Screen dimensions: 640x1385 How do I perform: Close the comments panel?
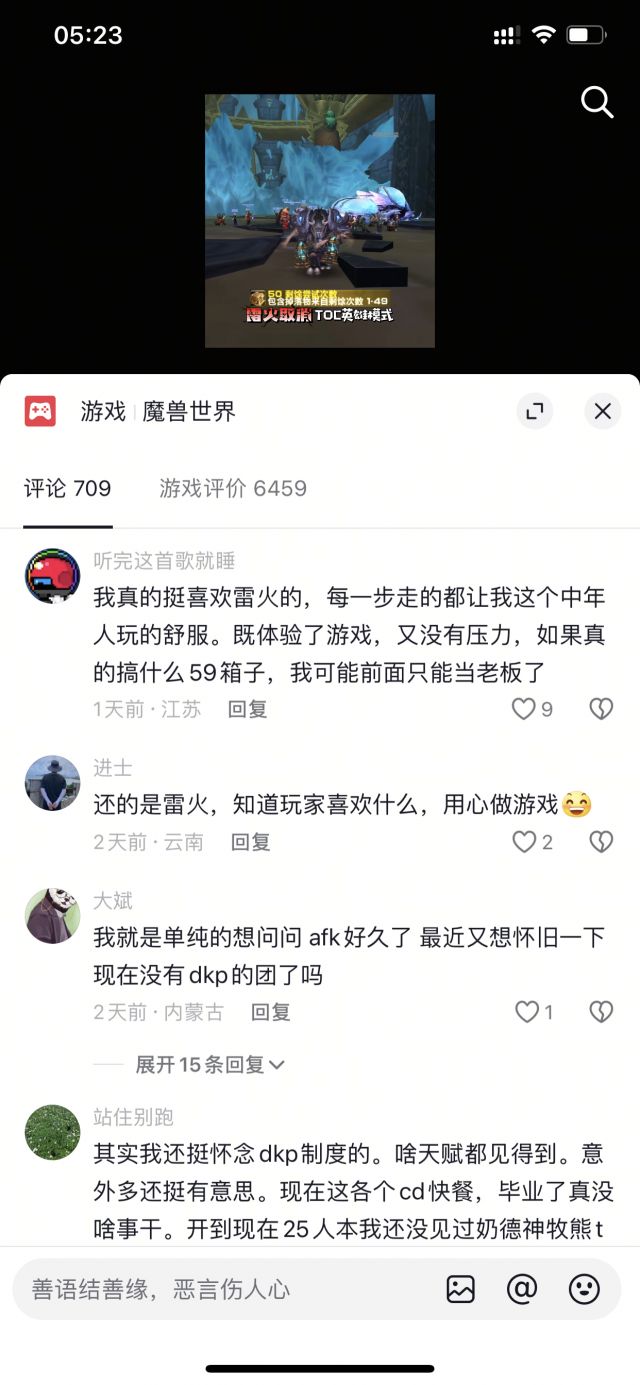click(x=602, y=411)
